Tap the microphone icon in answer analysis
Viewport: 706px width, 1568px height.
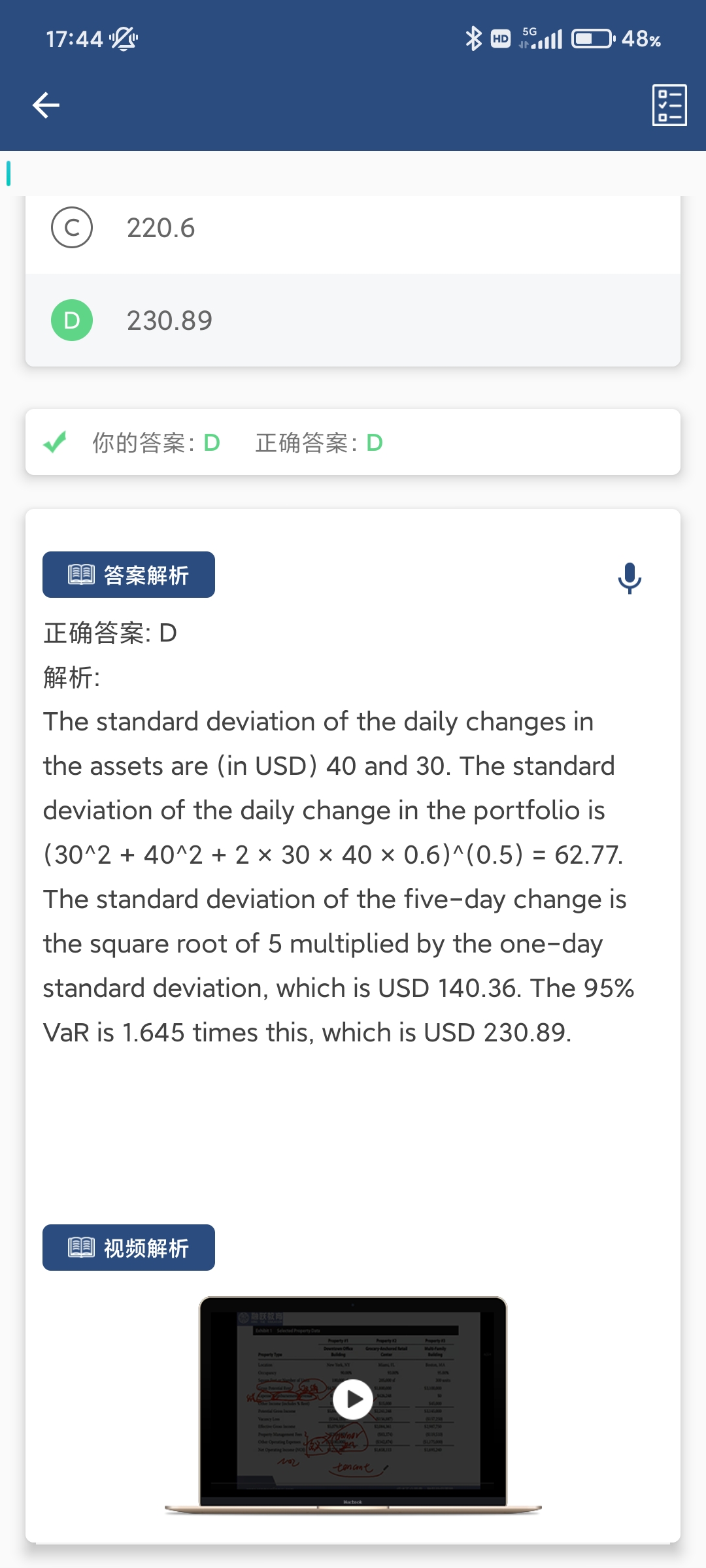tap(630, 578)
